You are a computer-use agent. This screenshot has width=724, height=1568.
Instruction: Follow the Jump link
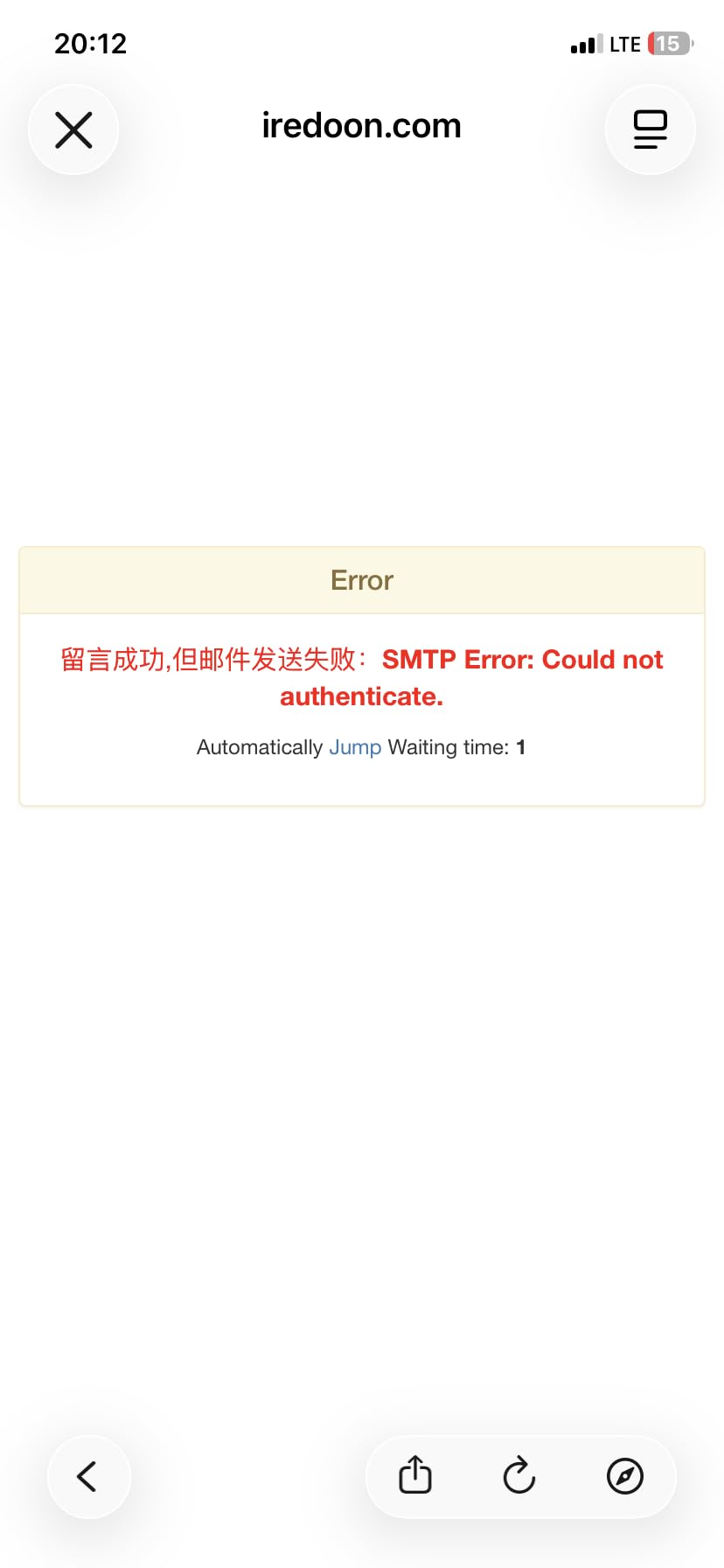click(x=355, y=747)
